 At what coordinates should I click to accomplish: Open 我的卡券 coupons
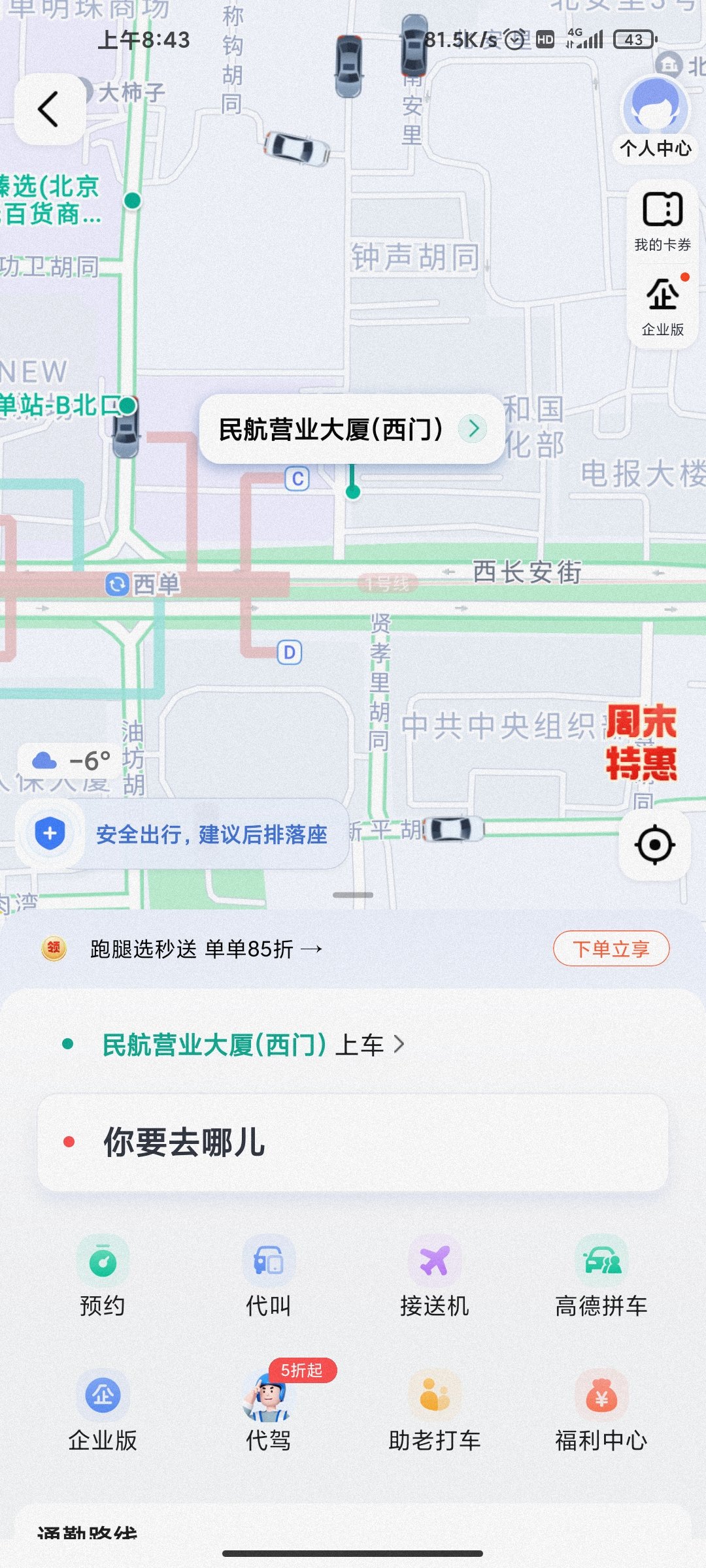(x=662, y=221)
